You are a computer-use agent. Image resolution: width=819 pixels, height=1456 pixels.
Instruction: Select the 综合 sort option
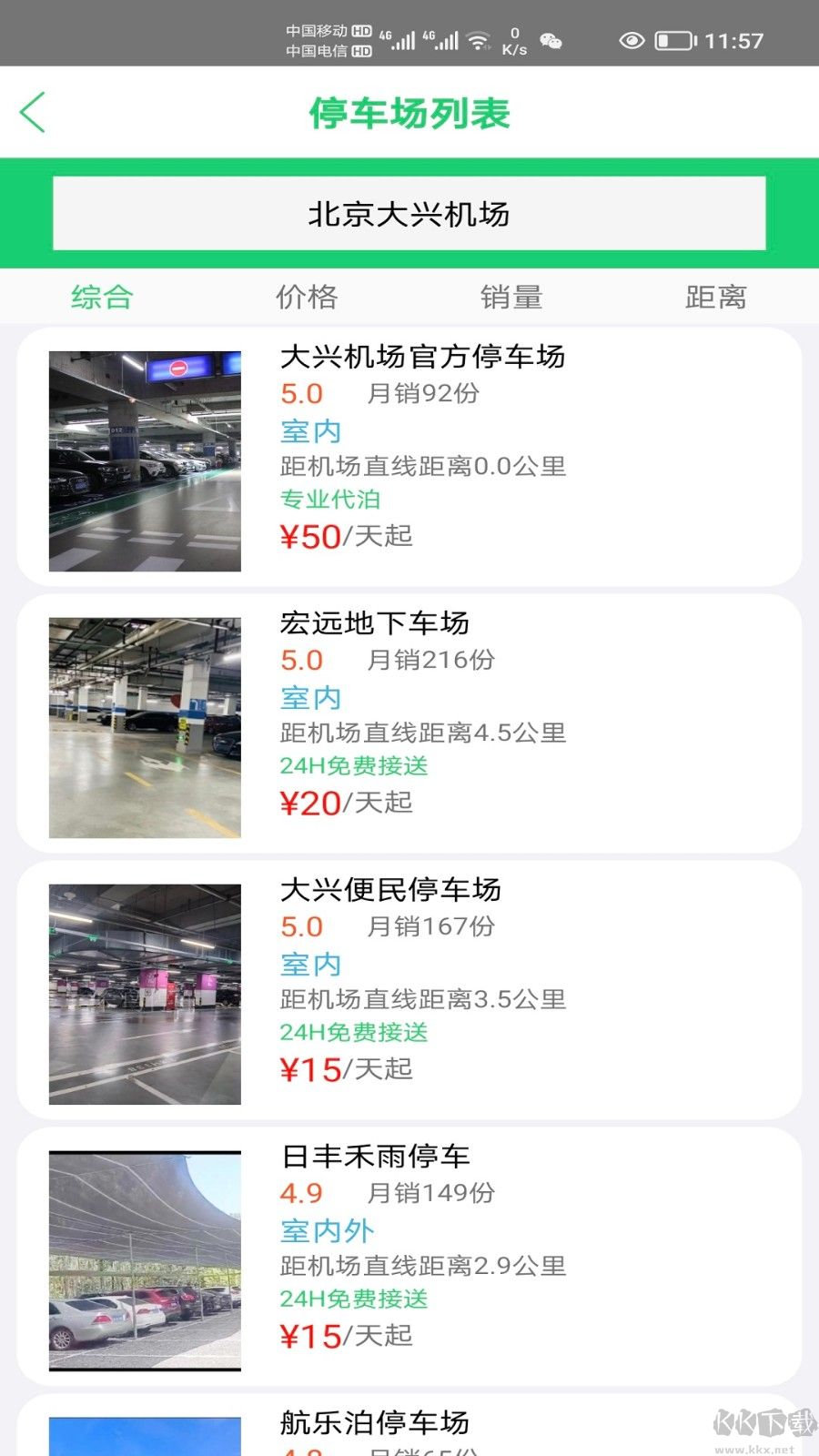point(101,296)
